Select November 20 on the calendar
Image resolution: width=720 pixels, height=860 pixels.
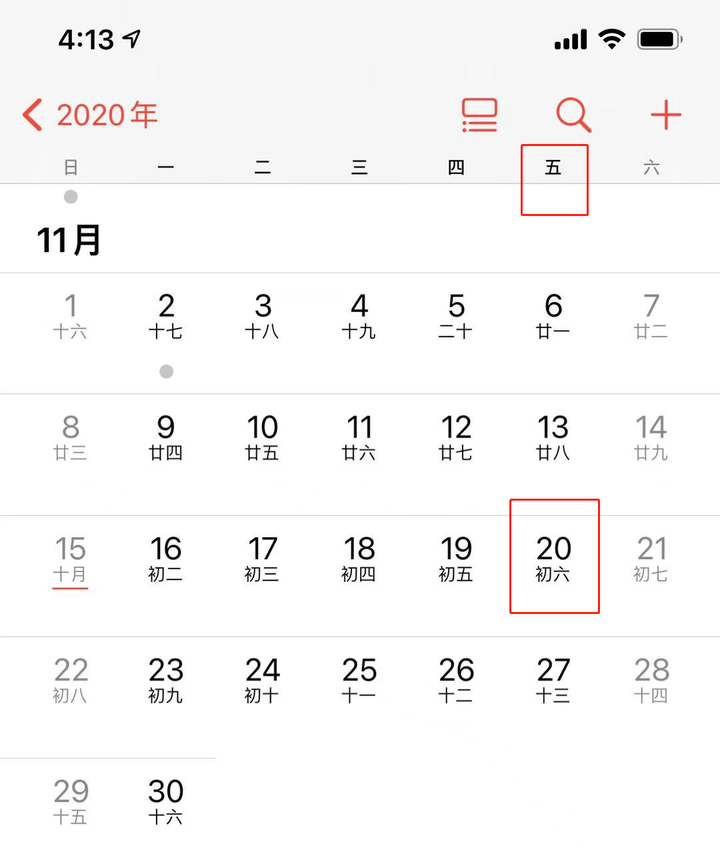[x=553, y=557]
